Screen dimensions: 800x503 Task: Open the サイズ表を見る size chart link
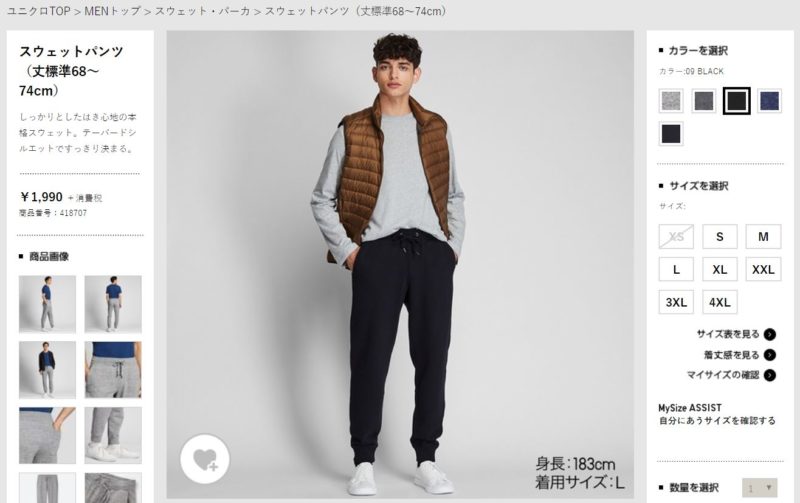[729, 334]
